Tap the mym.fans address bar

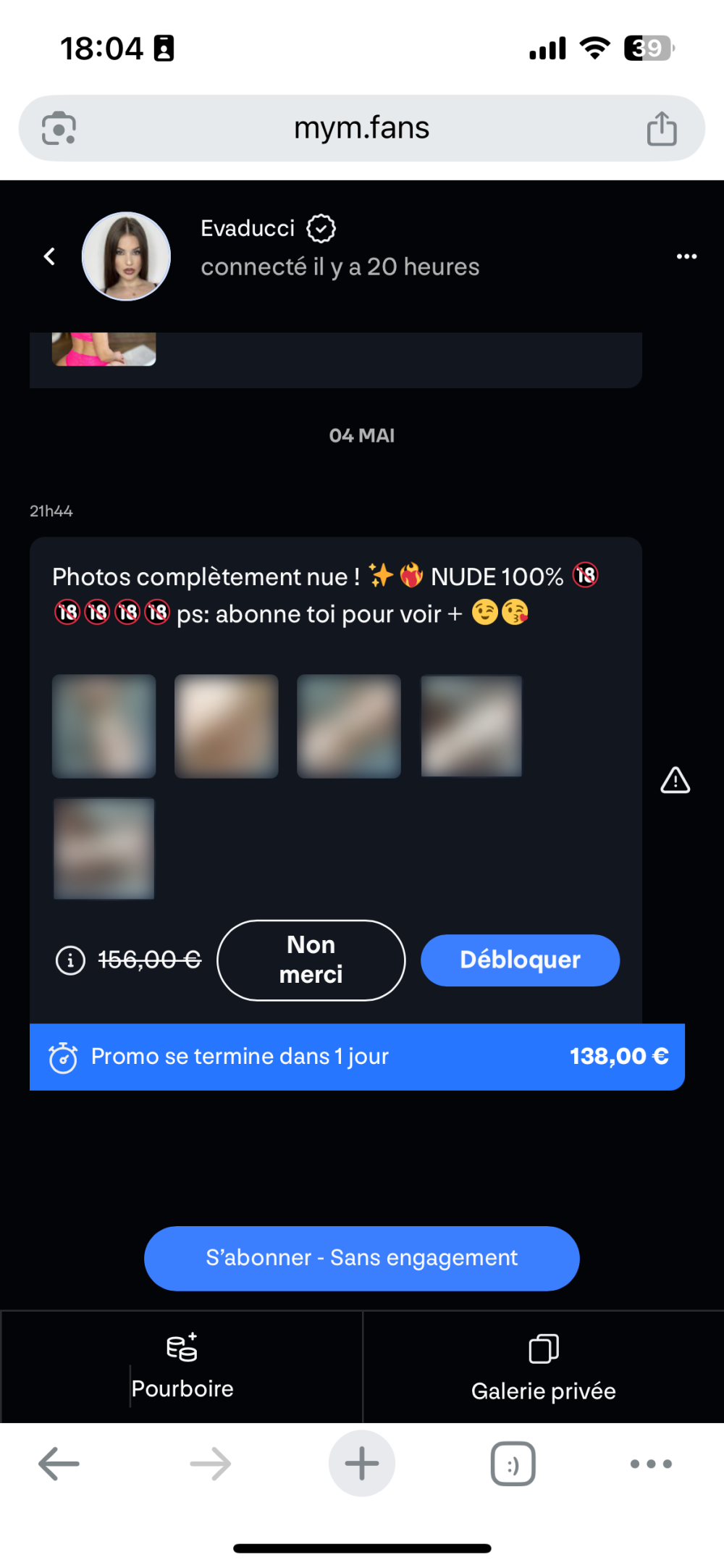pyautogui.click(x=361, y=128)
